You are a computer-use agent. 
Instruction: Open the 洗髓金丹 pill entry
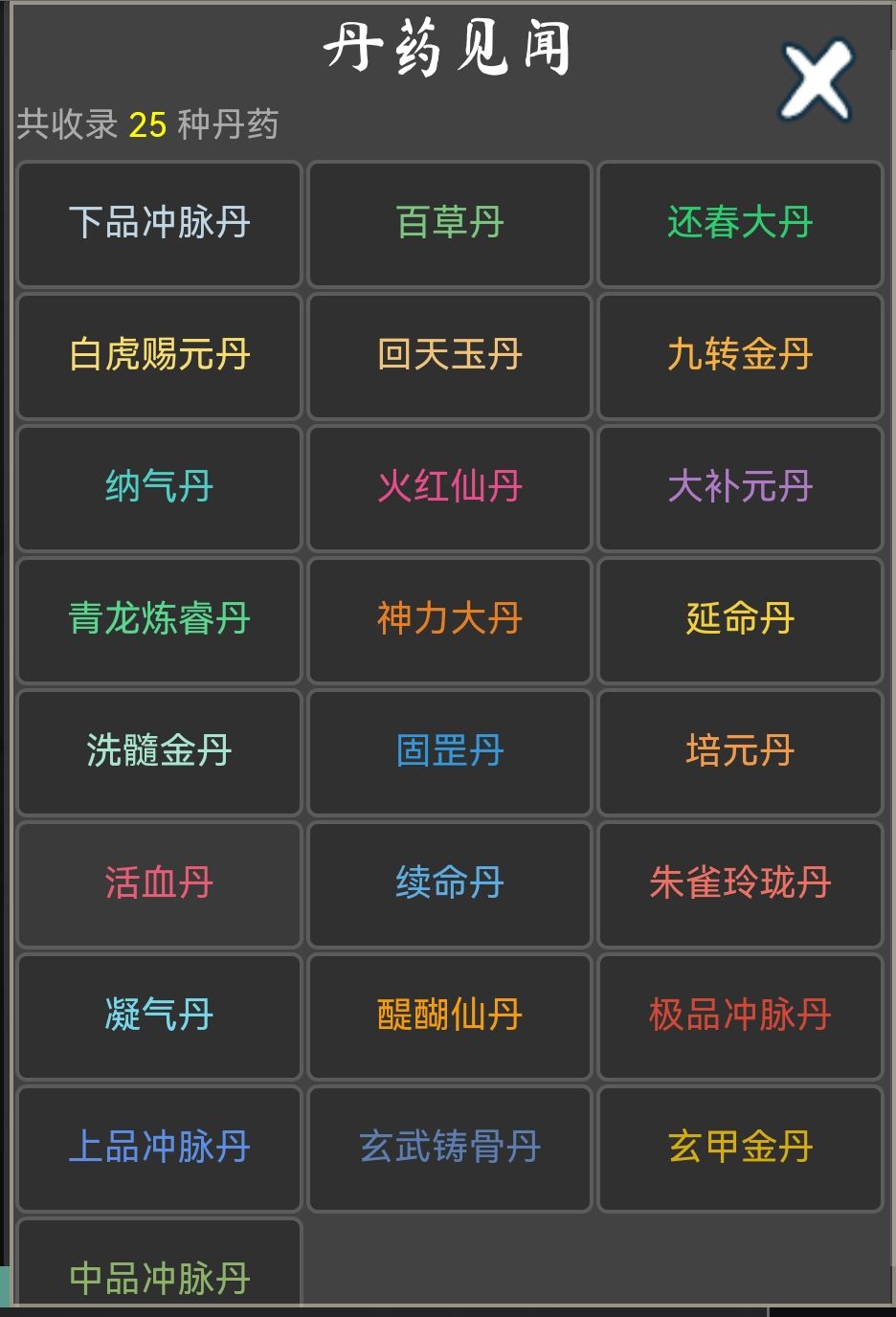point(159,752)
